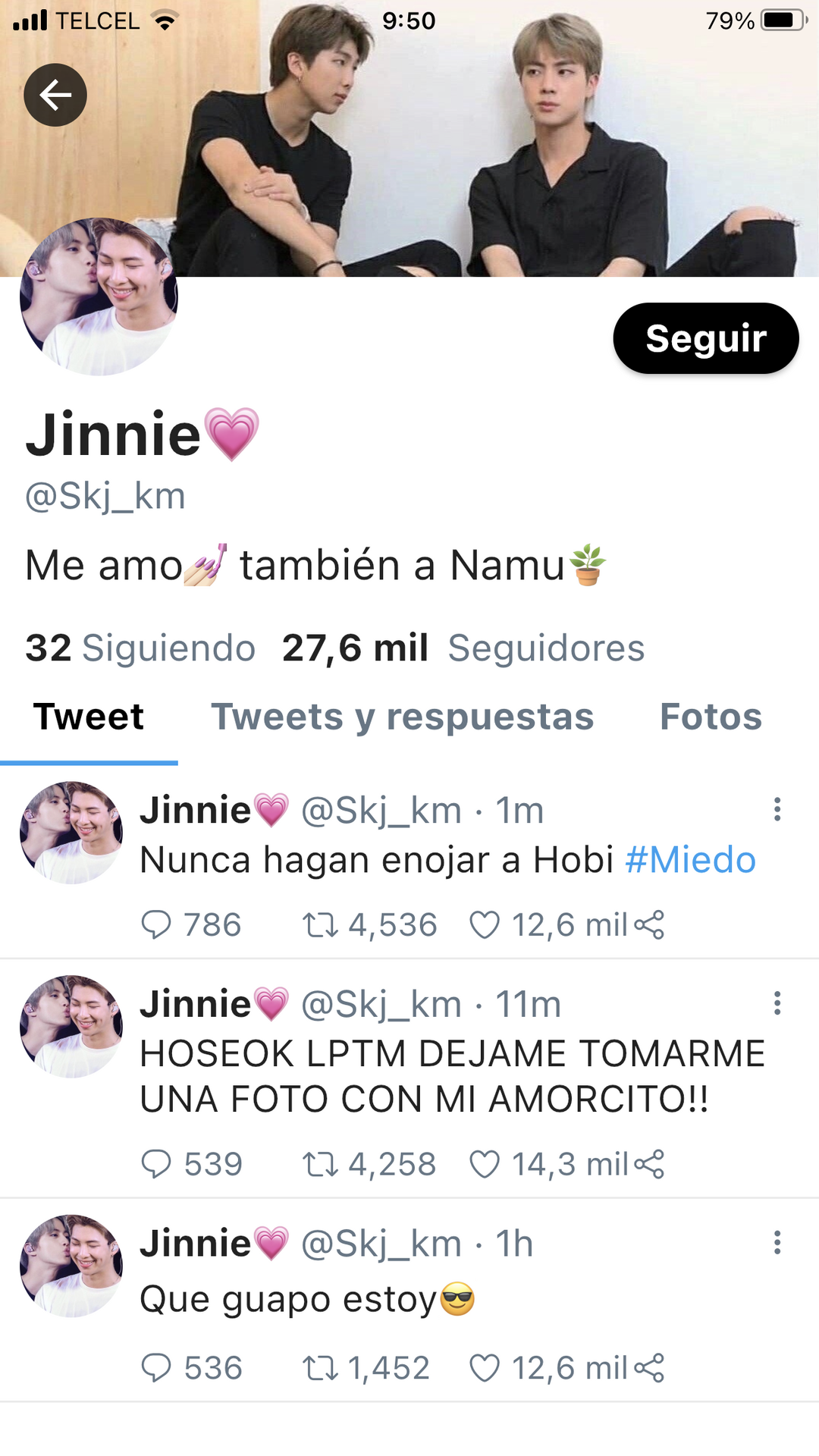The height and width of the screenshot is (1456, 819).
Task: Like the tweet with #Miedo
Action: 485,925
